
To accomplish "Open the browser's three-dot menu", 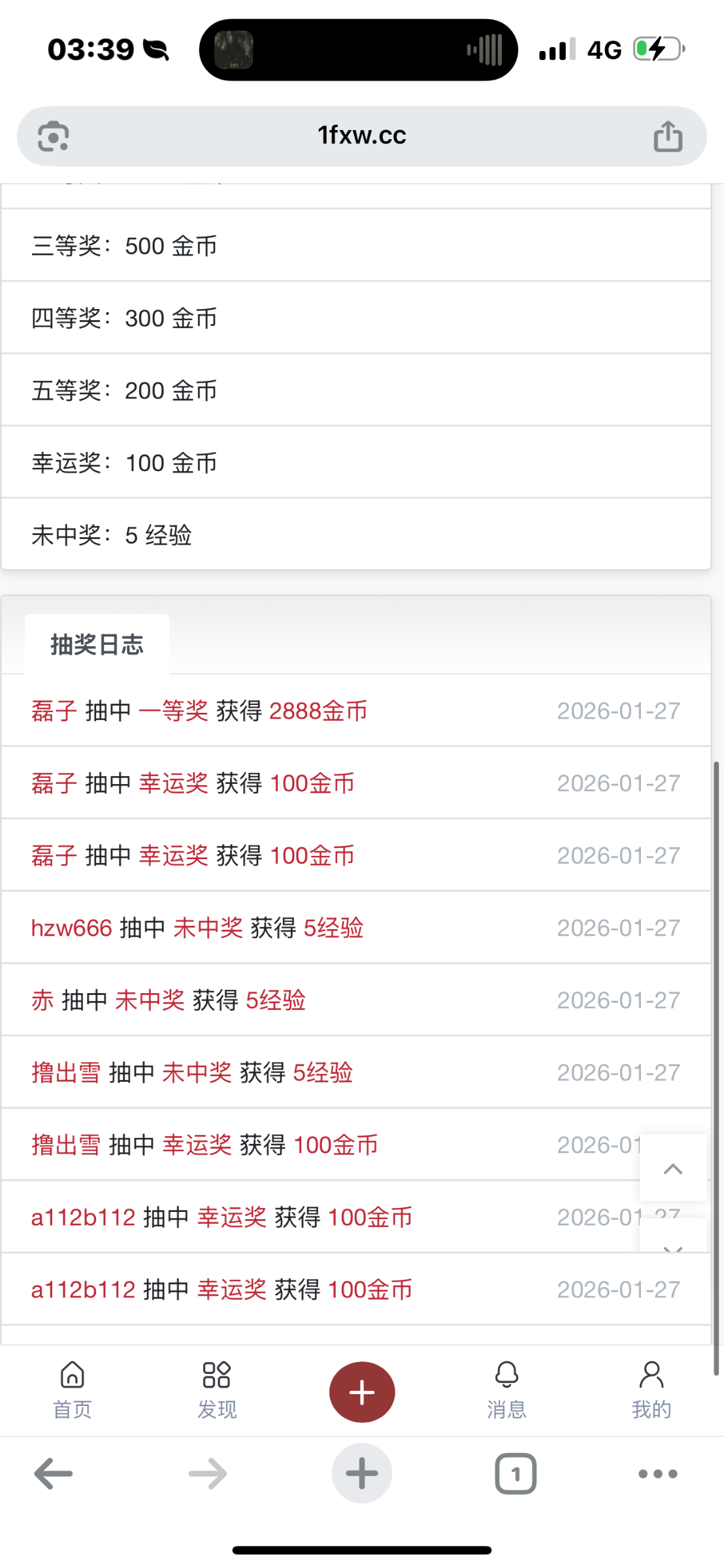I will point(657,1474).
